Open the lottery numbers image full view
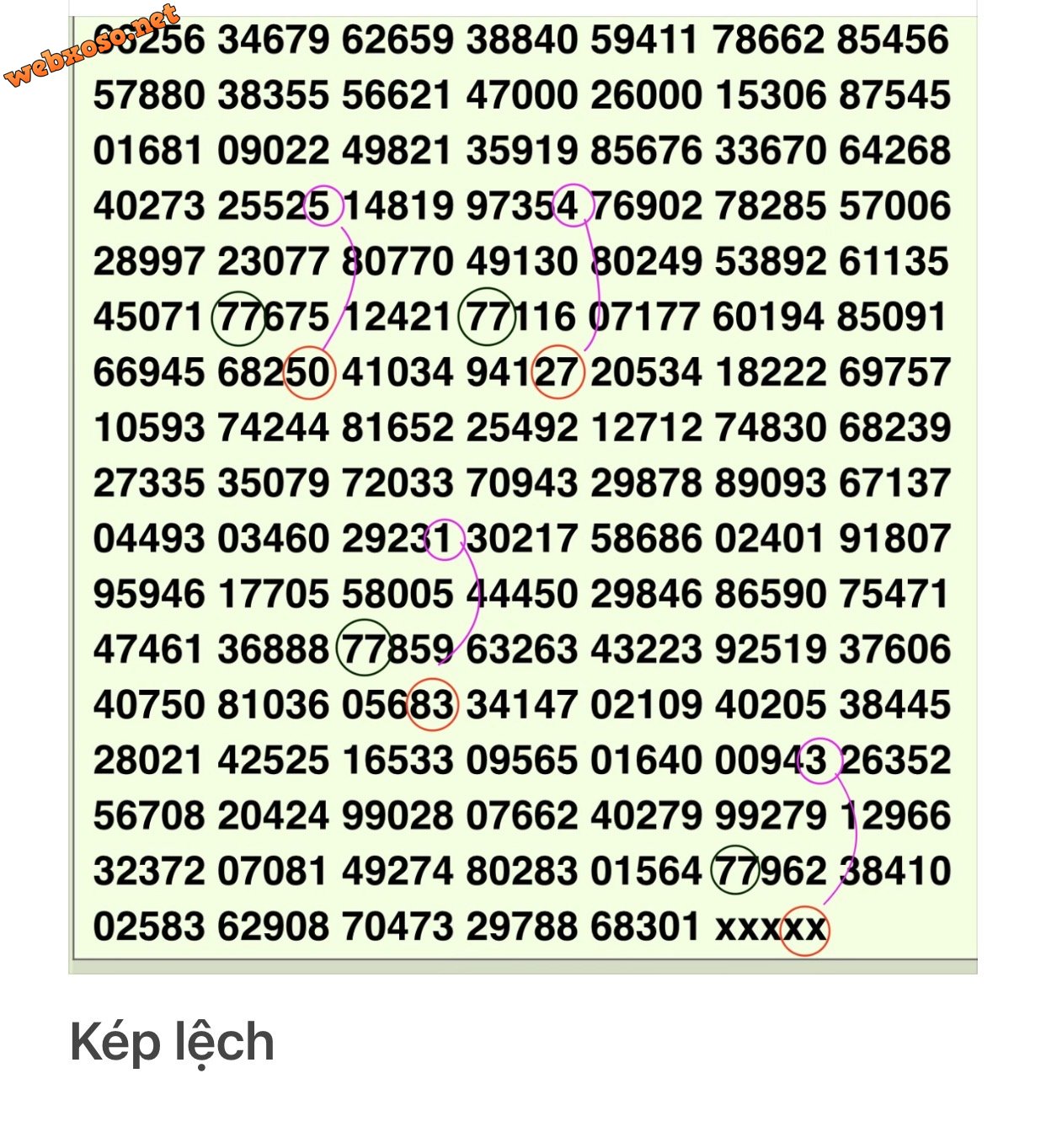Viewport: 1046px width, 1148px height. pyautogui.click(x=522, y=484)
